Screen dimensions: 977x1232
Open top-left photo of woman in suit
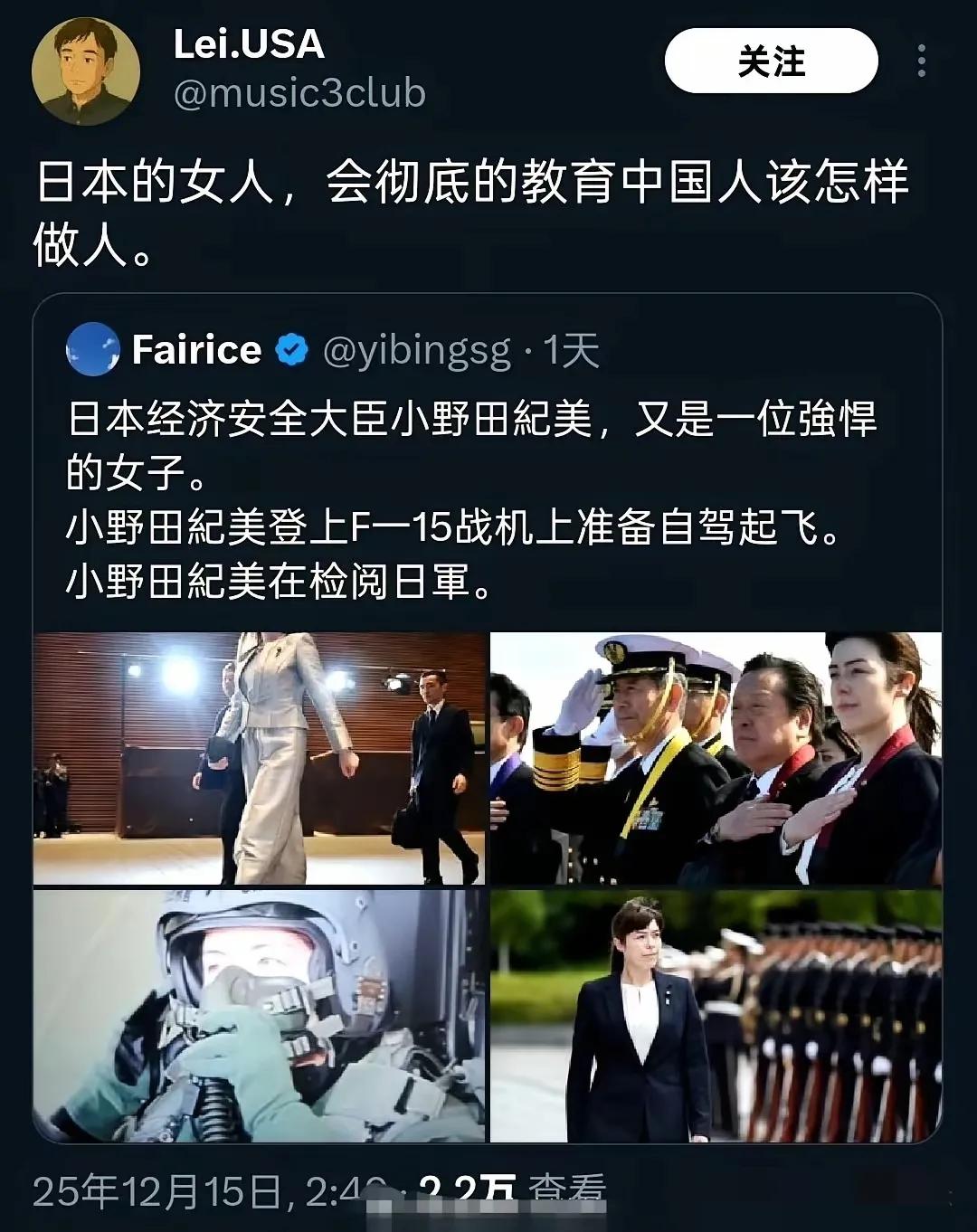tap(259, 755)
